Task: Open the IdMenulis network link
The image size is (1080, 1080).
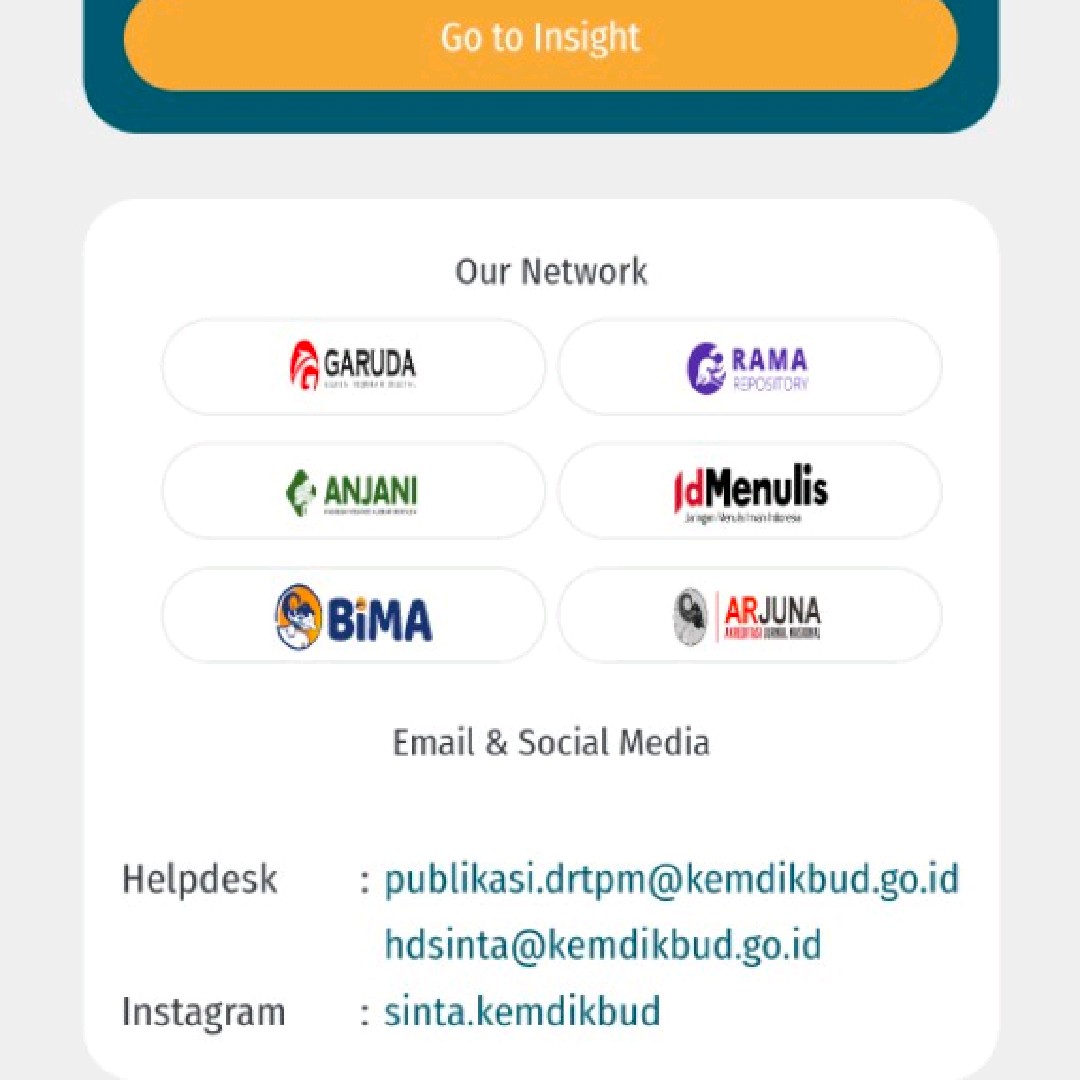Action: tap(749, 491)
